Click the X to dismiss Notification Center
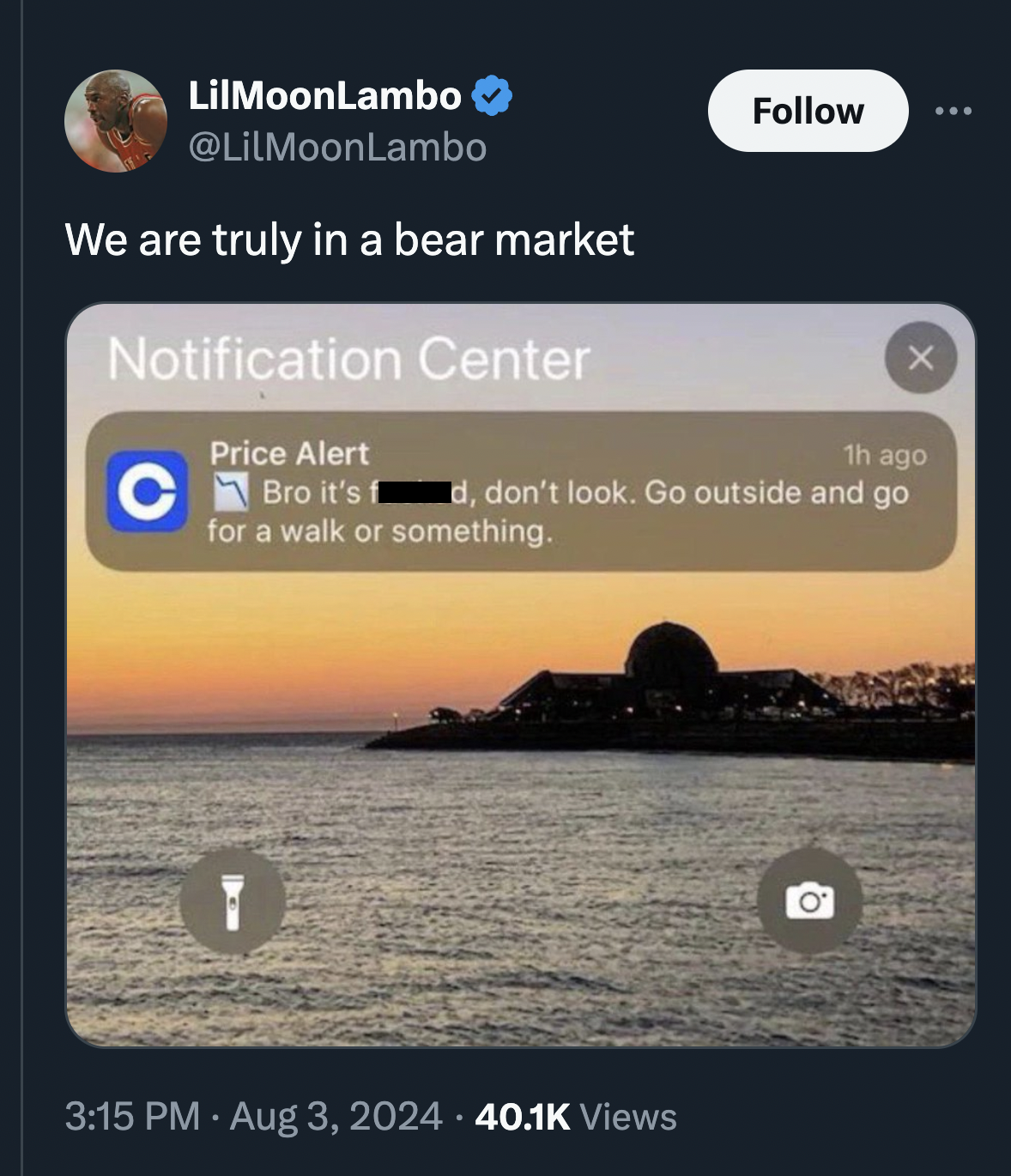This screenshot has height=1176, width=1011. point(923,359)
